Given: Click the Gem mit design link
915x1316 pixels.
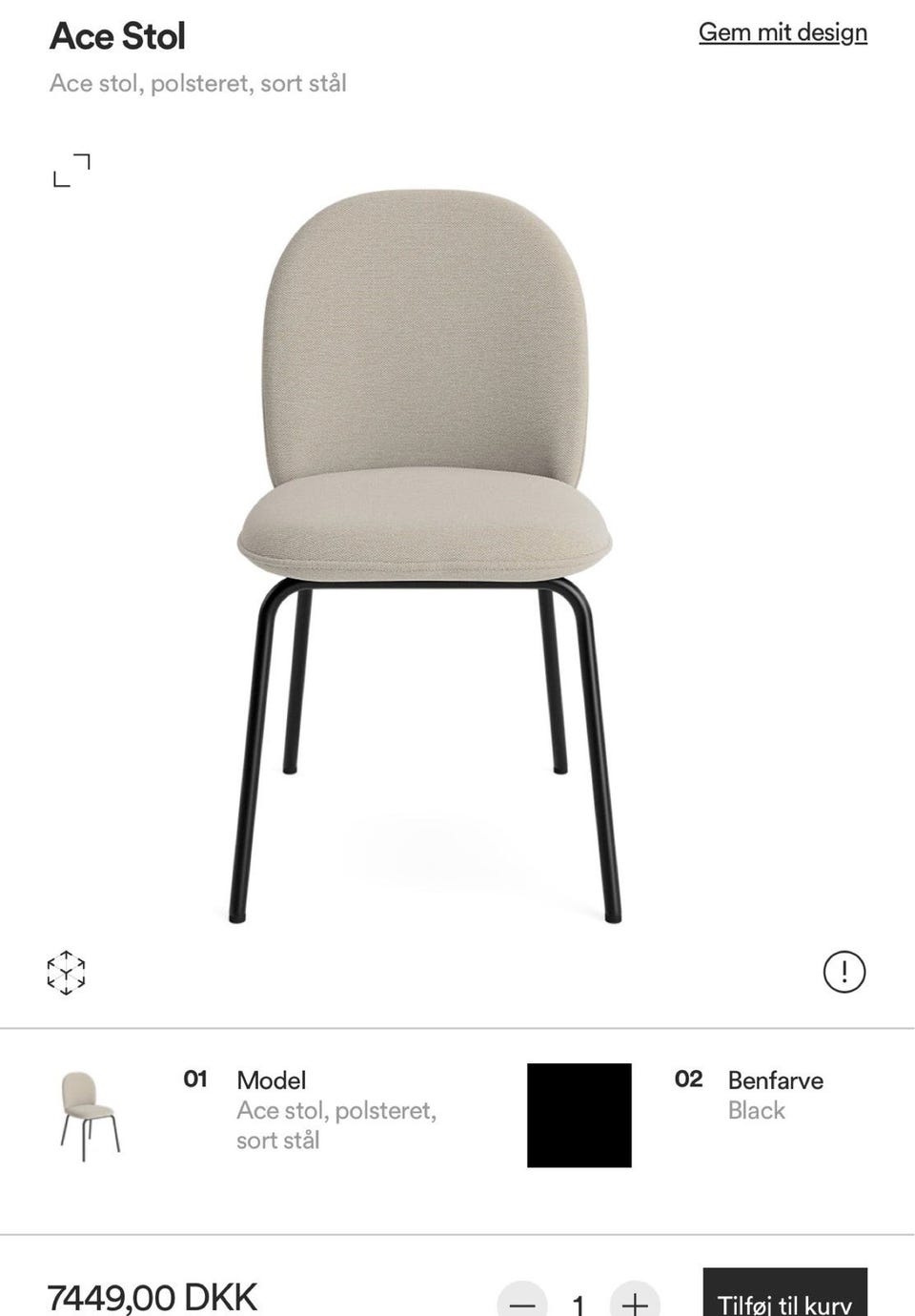Looking at the screenshot, I should 783,31.
